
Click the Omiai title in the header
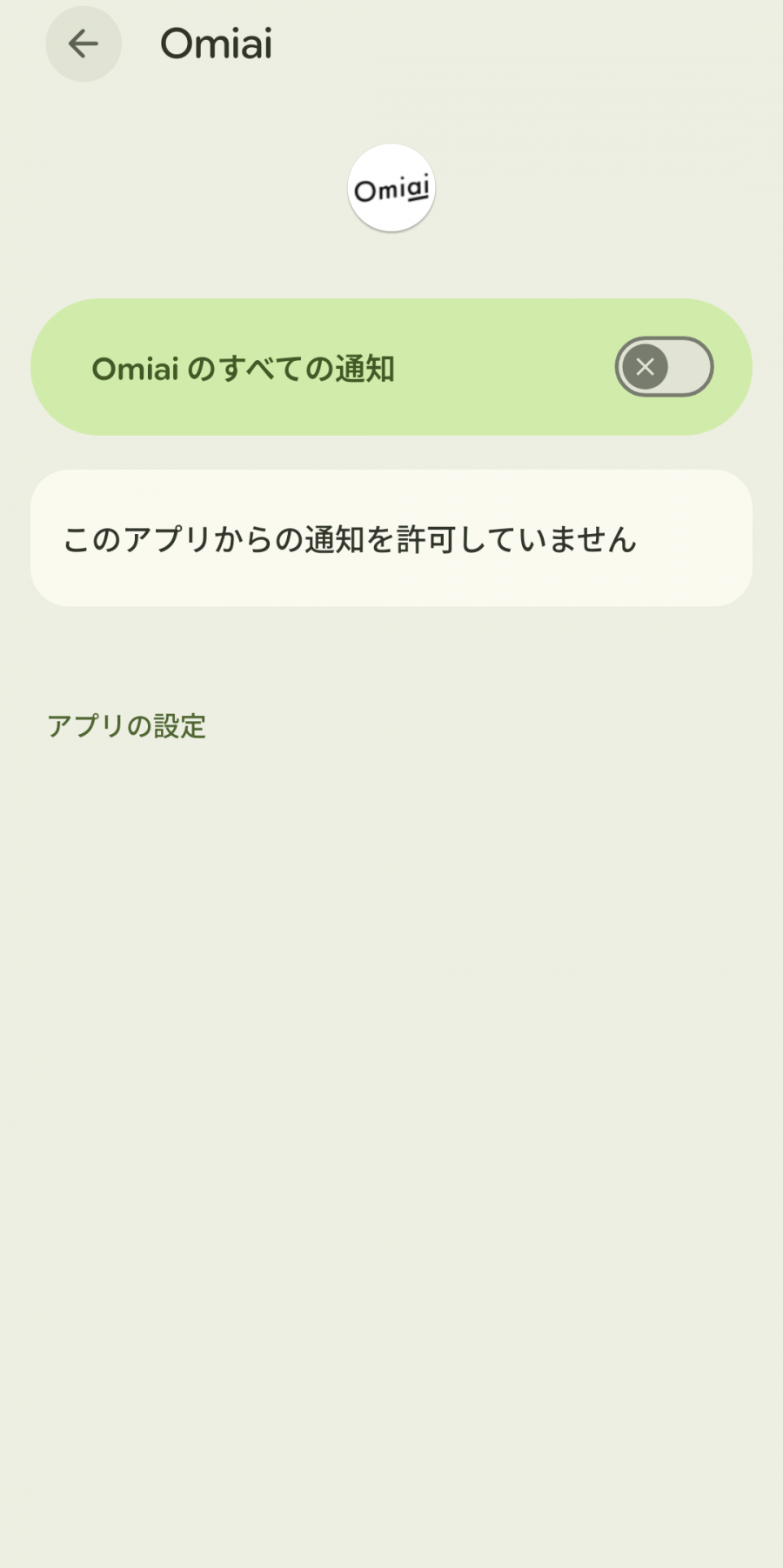click(217, 44)
